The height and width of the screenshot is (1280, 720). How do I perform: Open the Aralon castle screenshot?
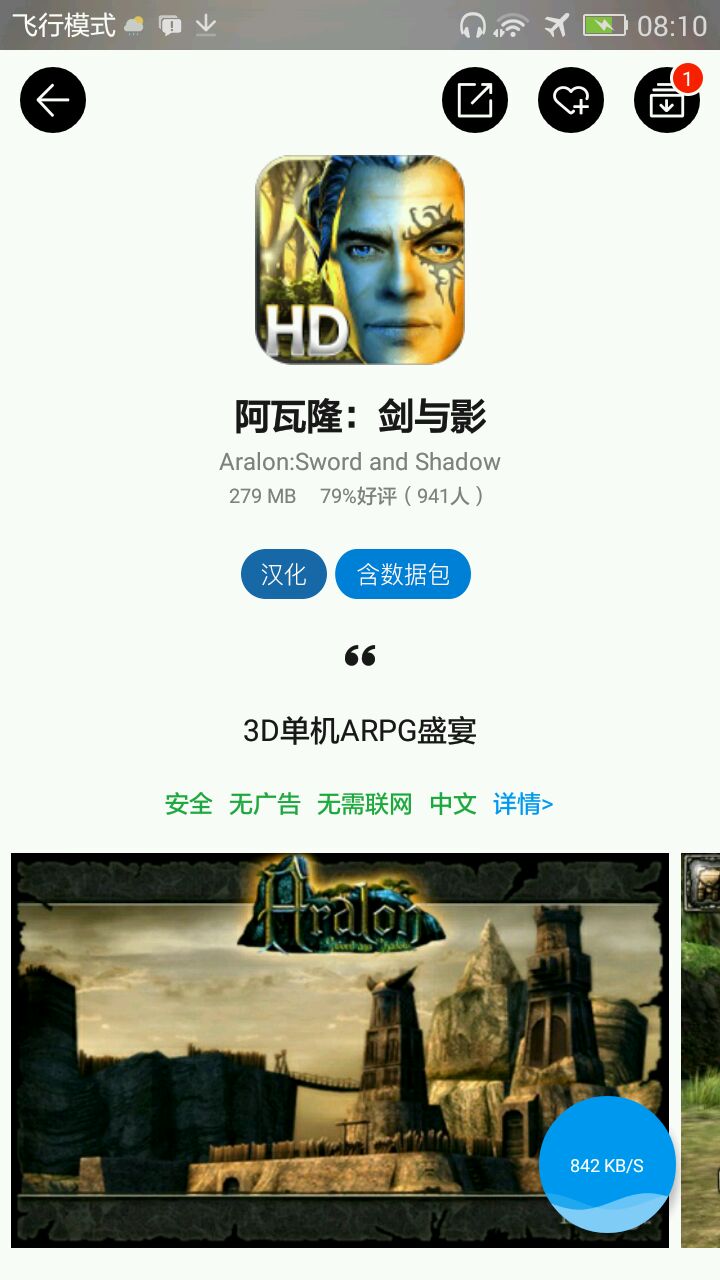pyautogui.click(x=300, y=1050)
